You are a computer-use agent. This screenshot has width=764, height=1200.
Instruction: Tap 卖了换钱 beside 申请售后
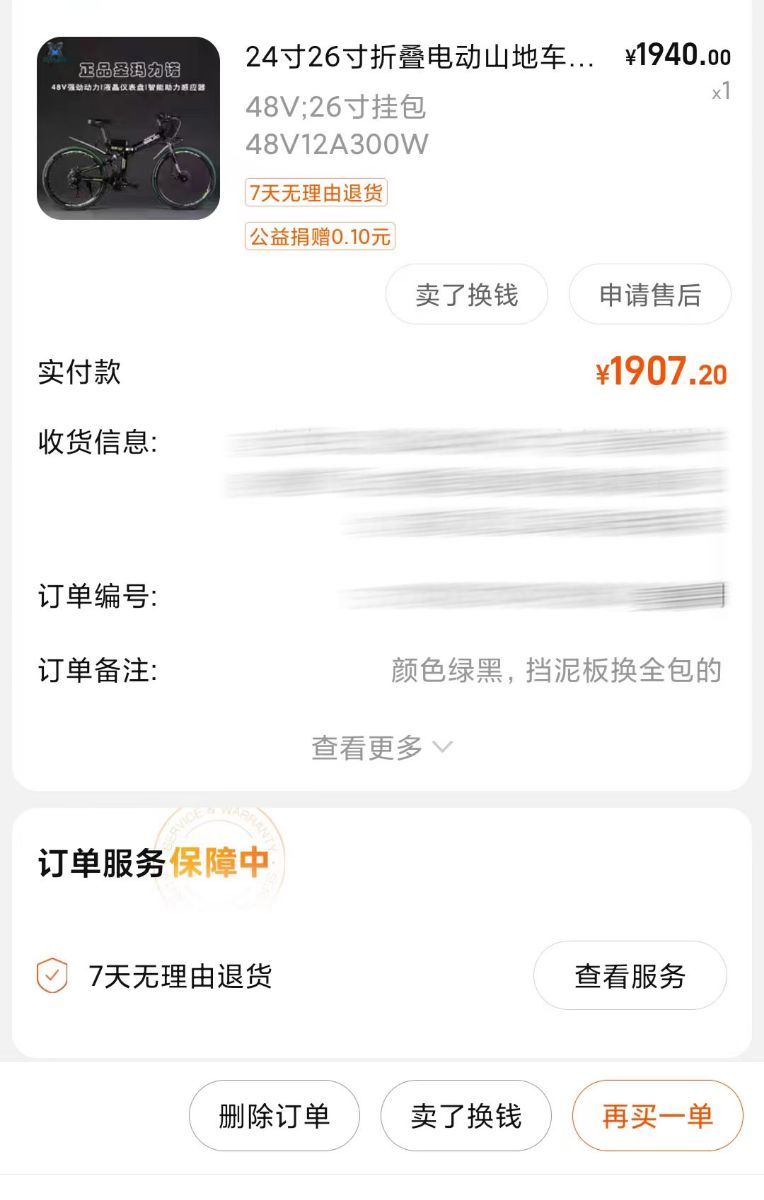point(466,295)
